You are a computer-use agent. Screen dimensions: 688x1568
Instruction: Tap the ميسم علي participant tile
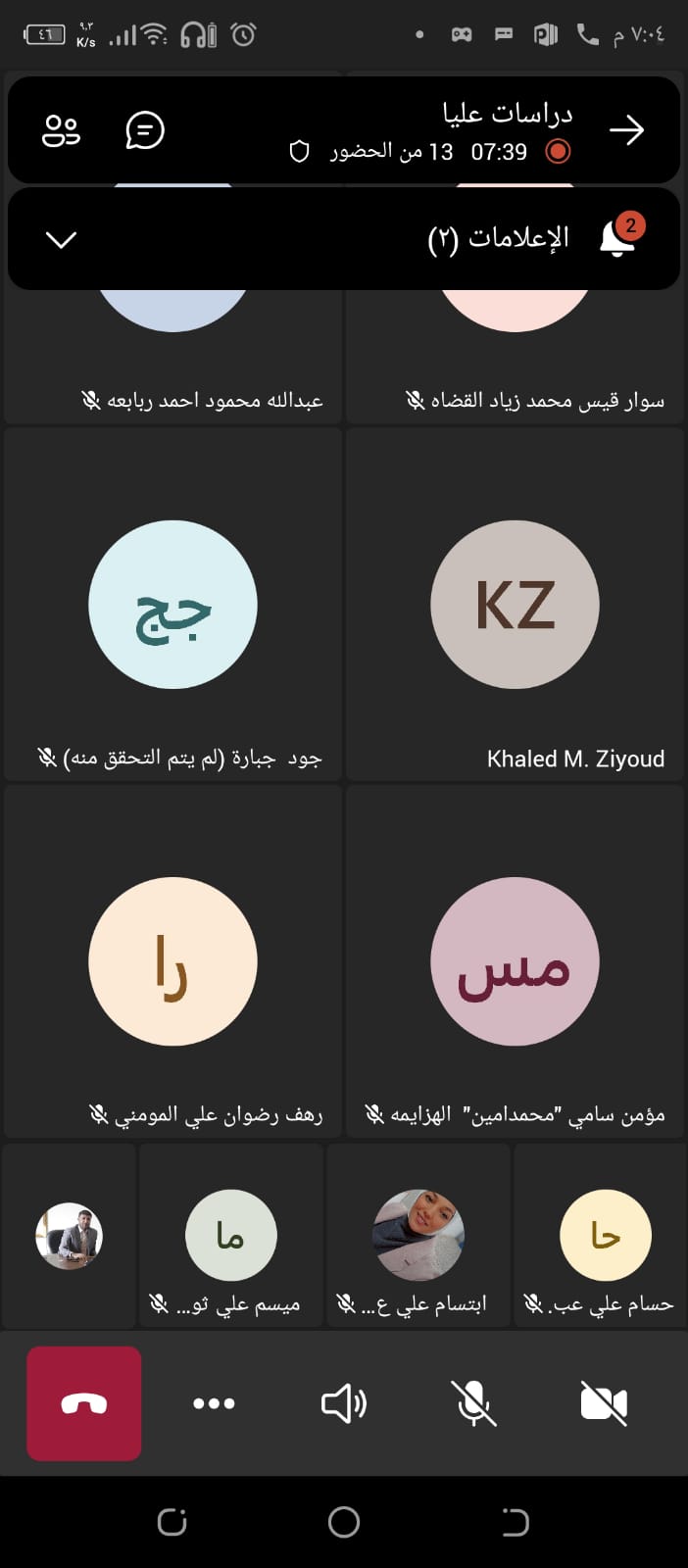click(231, 1236)
